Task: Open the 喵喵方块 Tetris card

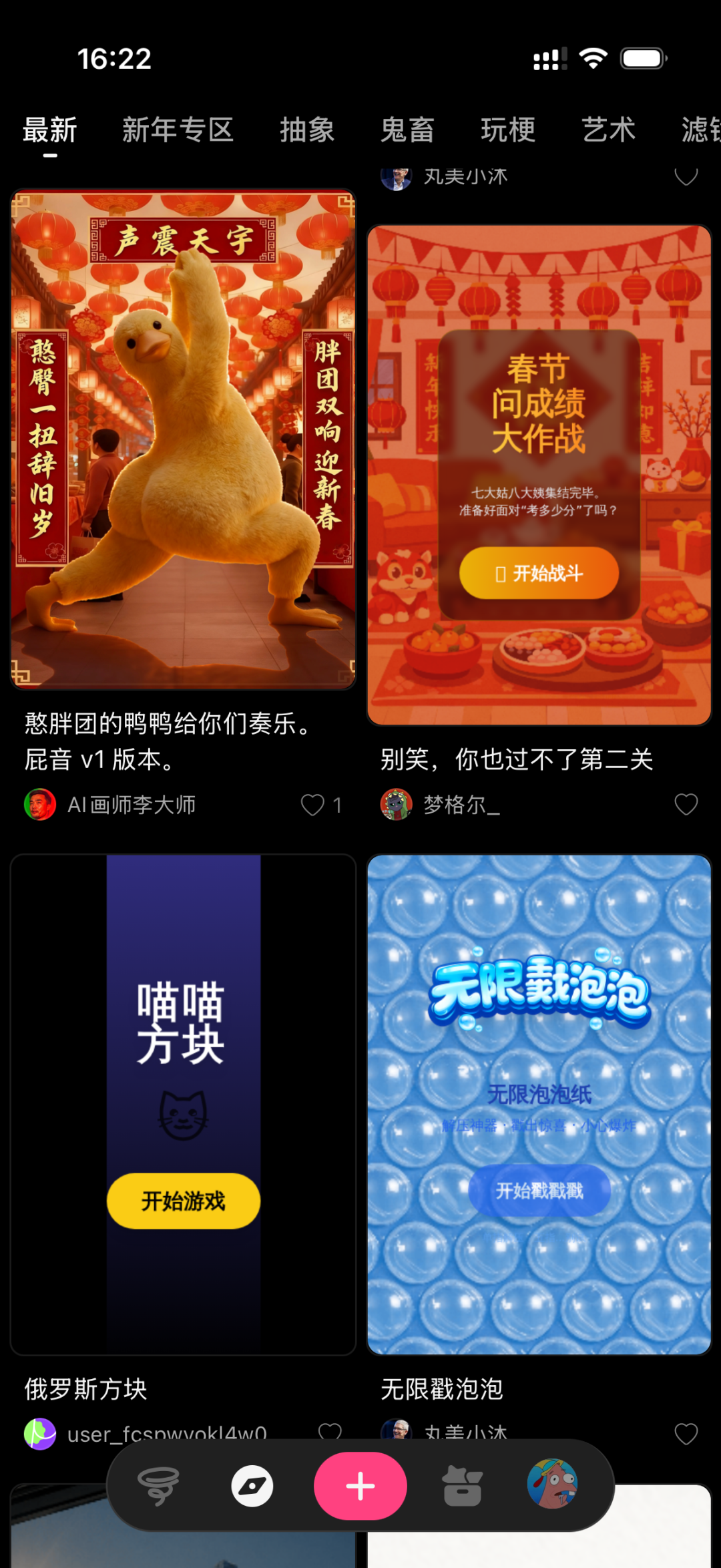Action: pos(183,1105)
